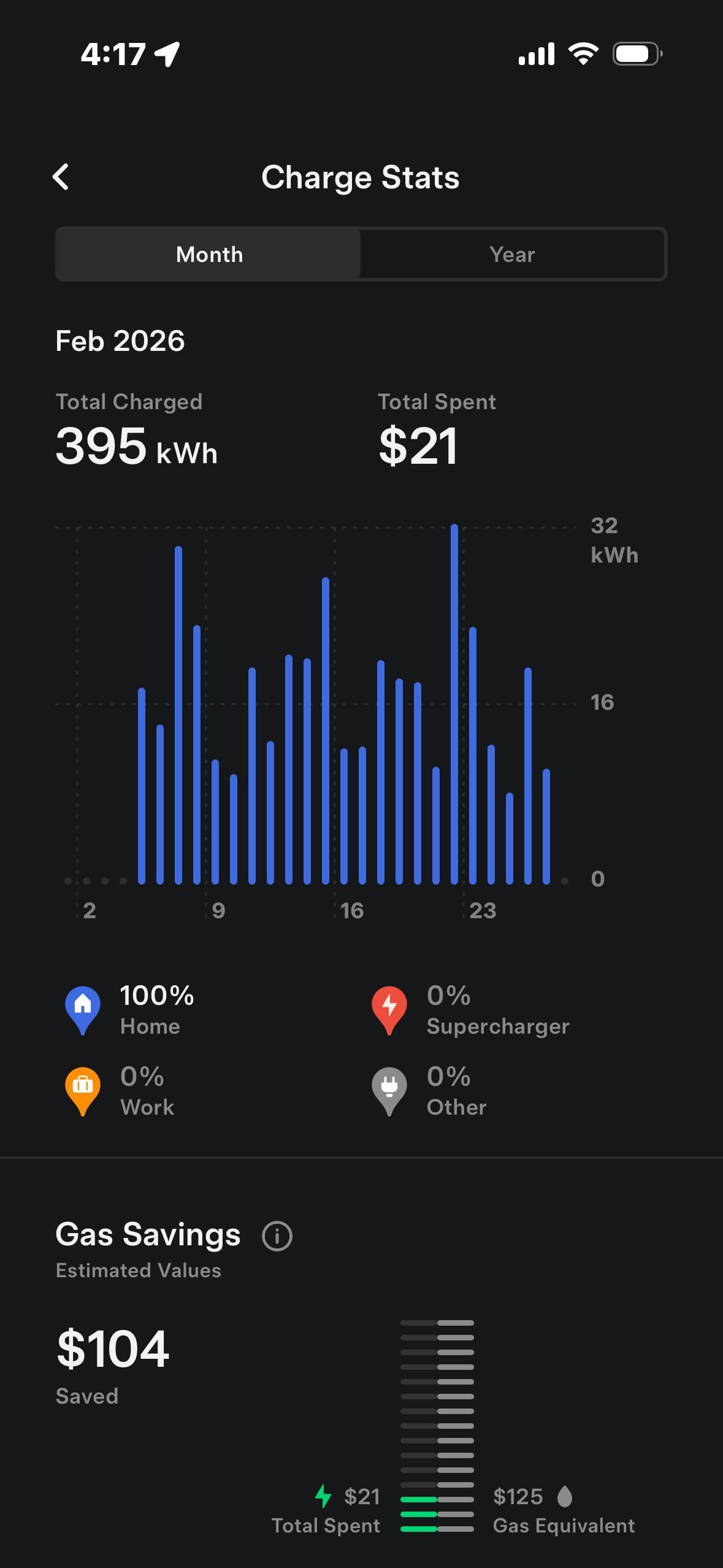Go back from Charge Stats
Screen dimensions: 723x1568
[61, 177]
